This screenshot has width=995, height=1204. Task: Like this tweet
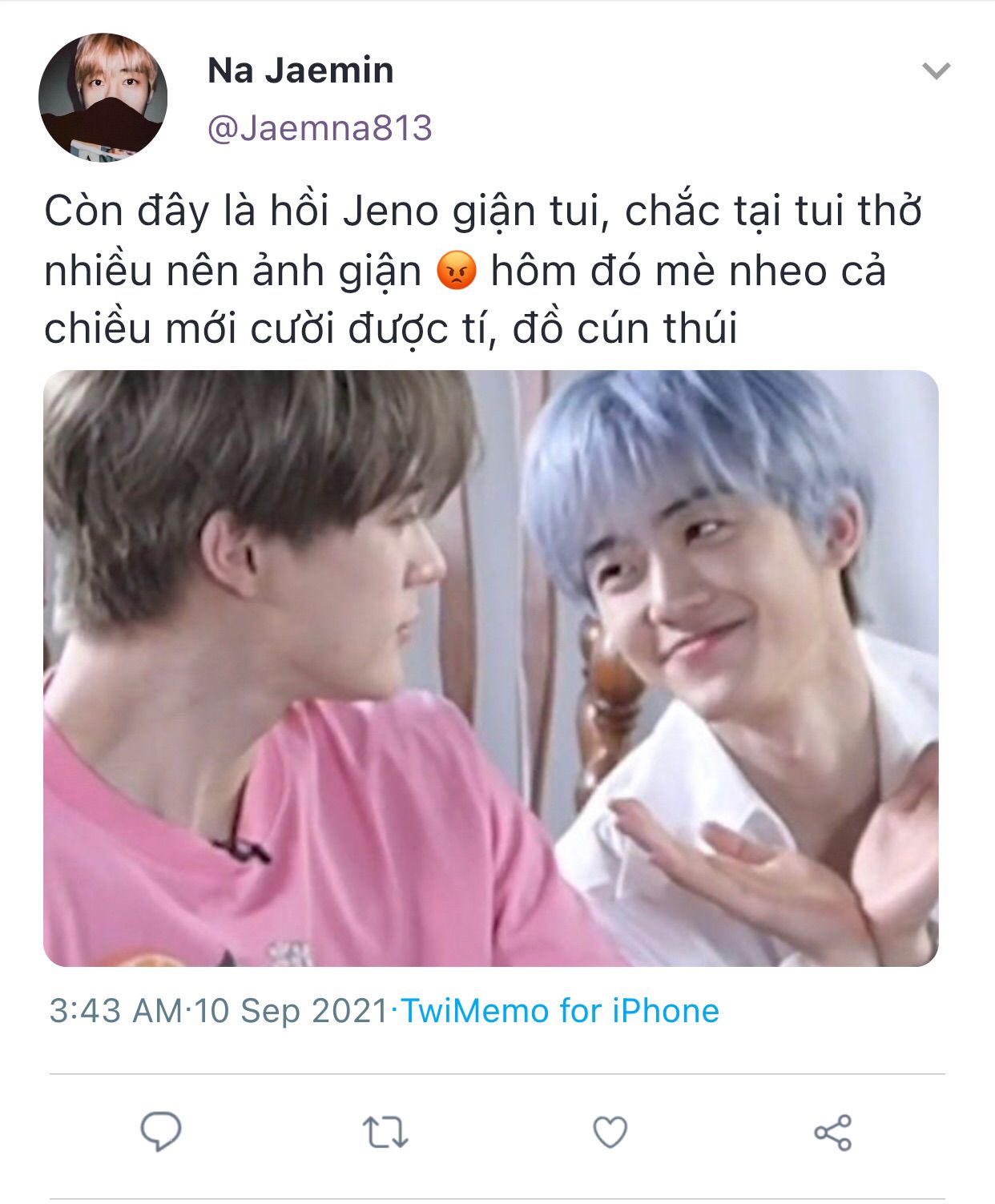[610, 1133]
